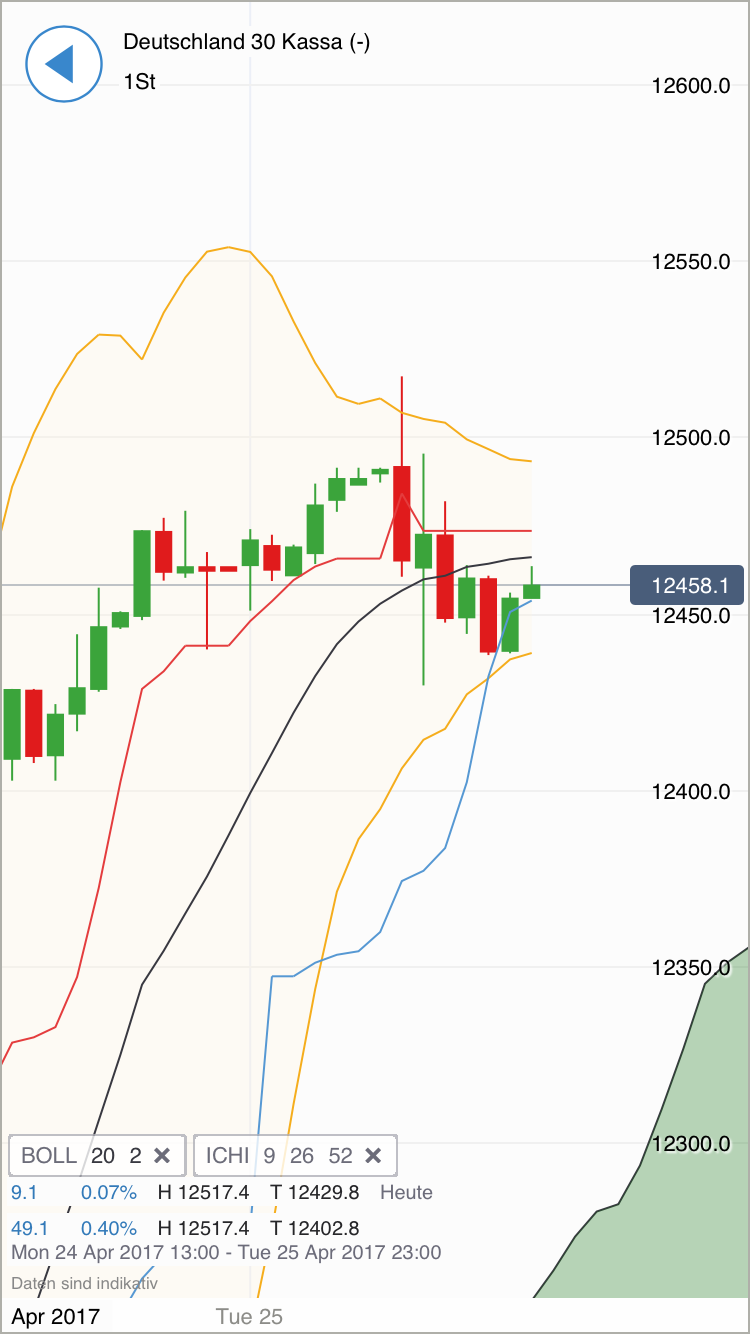Tap the blue back arrow icon
This screenshot has width=750, height=1334.
point(64,64)
